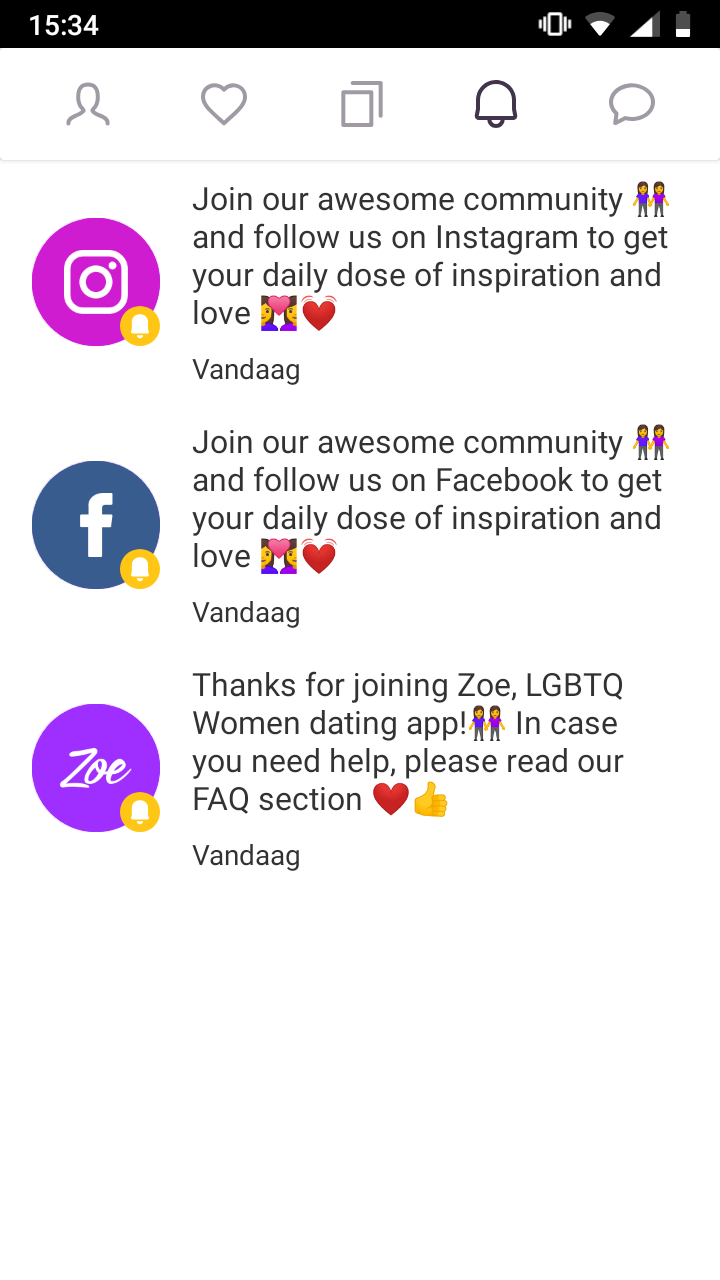Open the cards discovery icon

[361, 103]
